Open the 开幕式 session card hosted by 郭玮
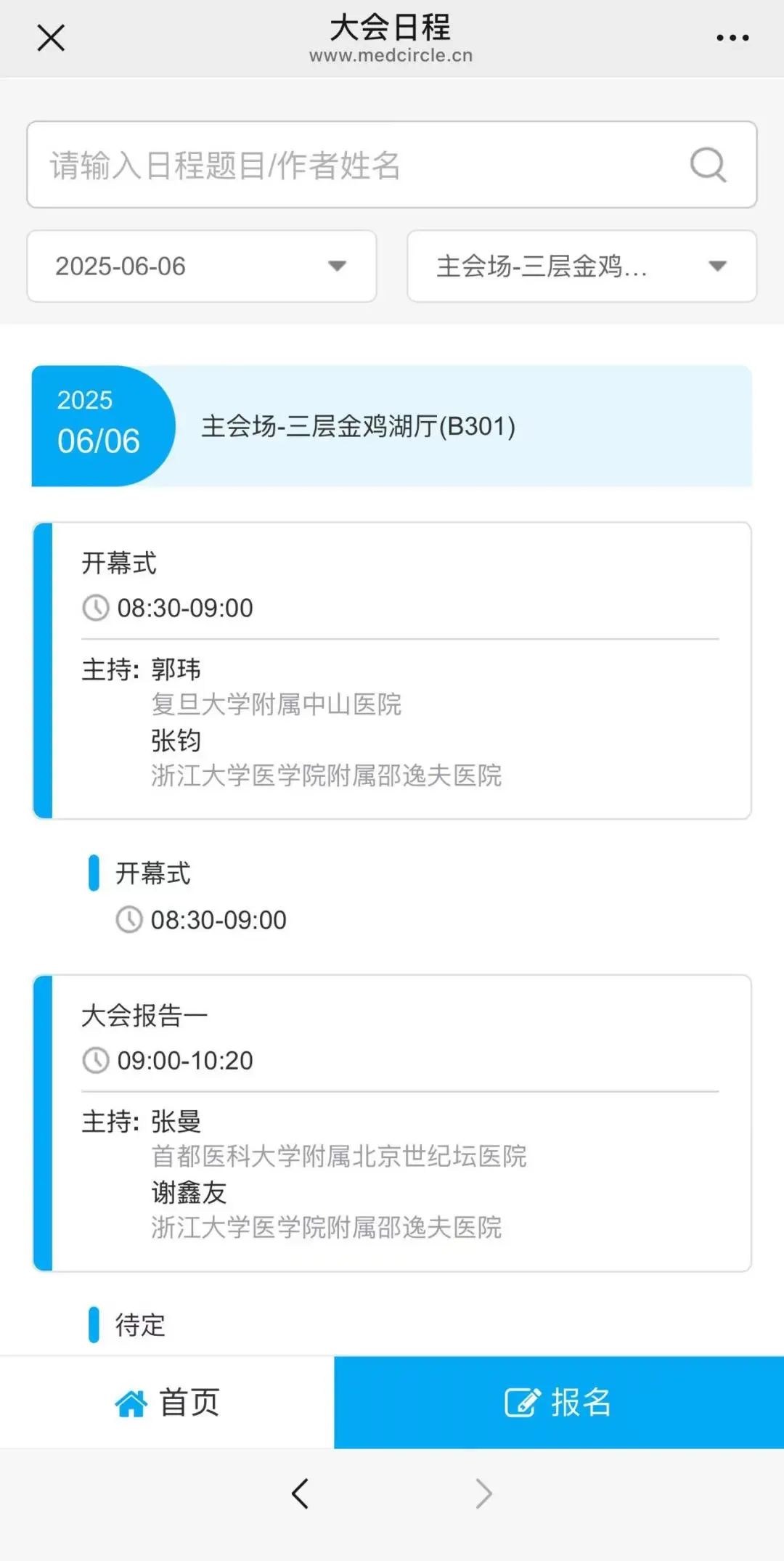Screen dimensions: 784x1561 [392, 671]
